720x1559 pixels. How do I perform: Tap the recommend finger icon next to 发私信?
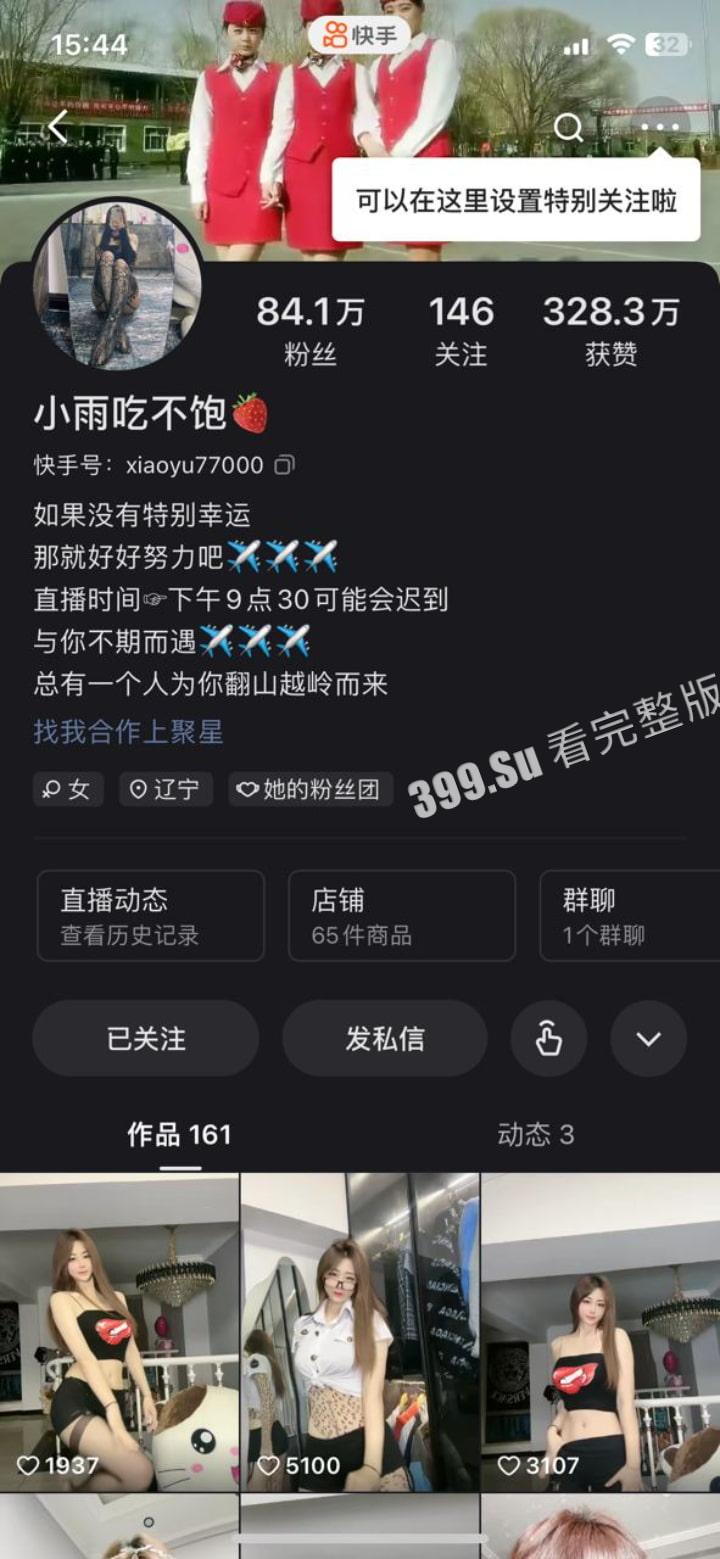[548, 1039]
